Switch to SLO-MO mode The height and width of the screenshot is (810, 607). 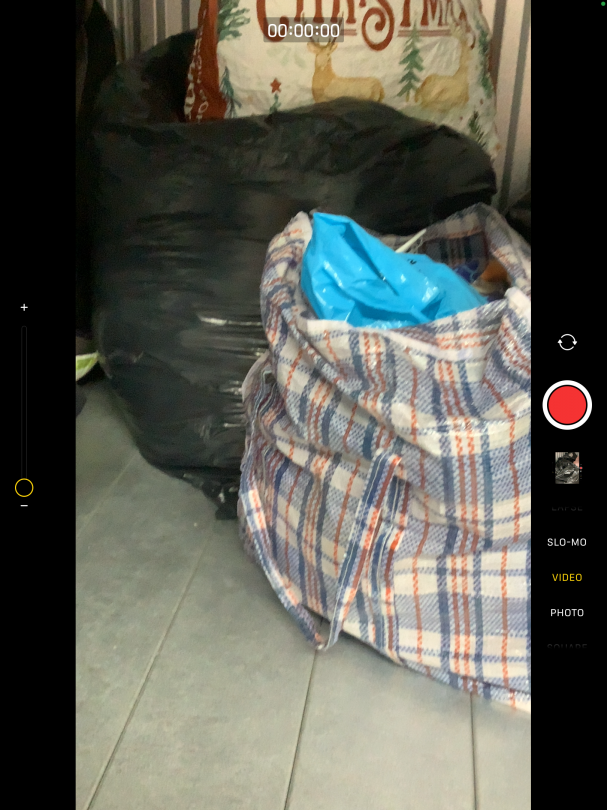click(567, 542)
